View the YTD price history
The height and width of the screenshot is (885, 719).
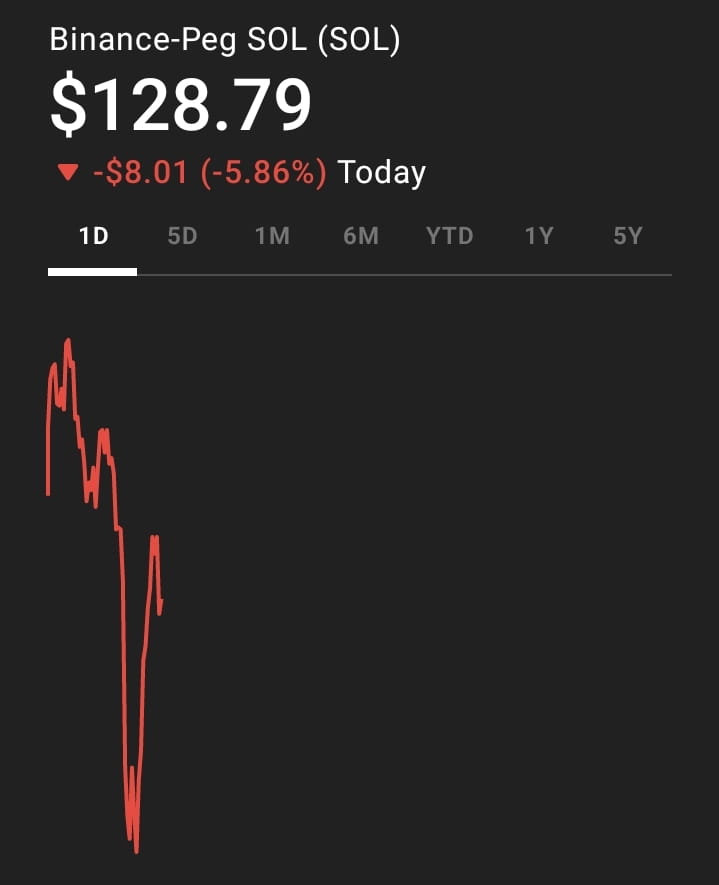point(449,237)
